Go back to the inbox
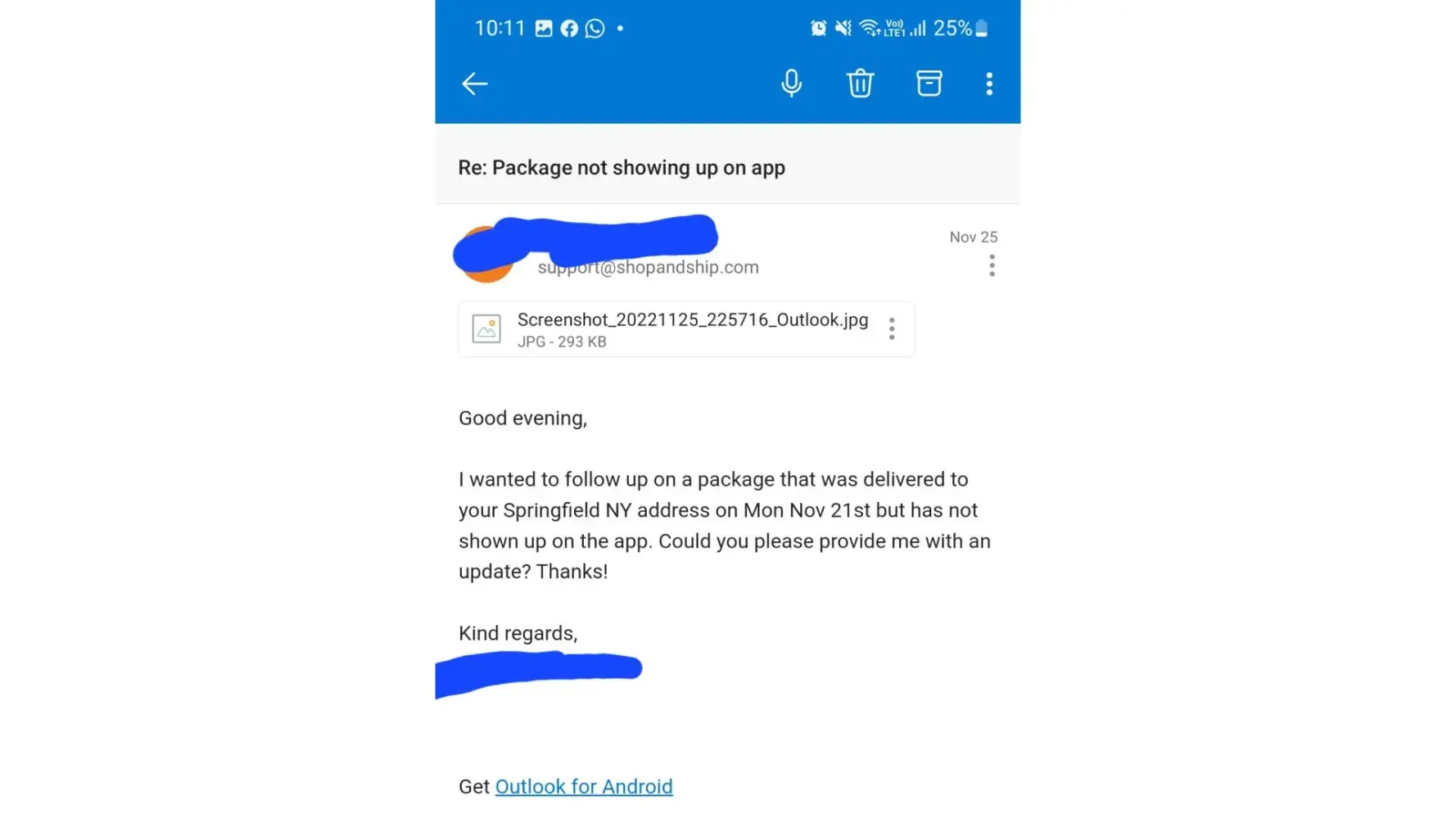This screenshot has height=819, width=1456. 475,84
